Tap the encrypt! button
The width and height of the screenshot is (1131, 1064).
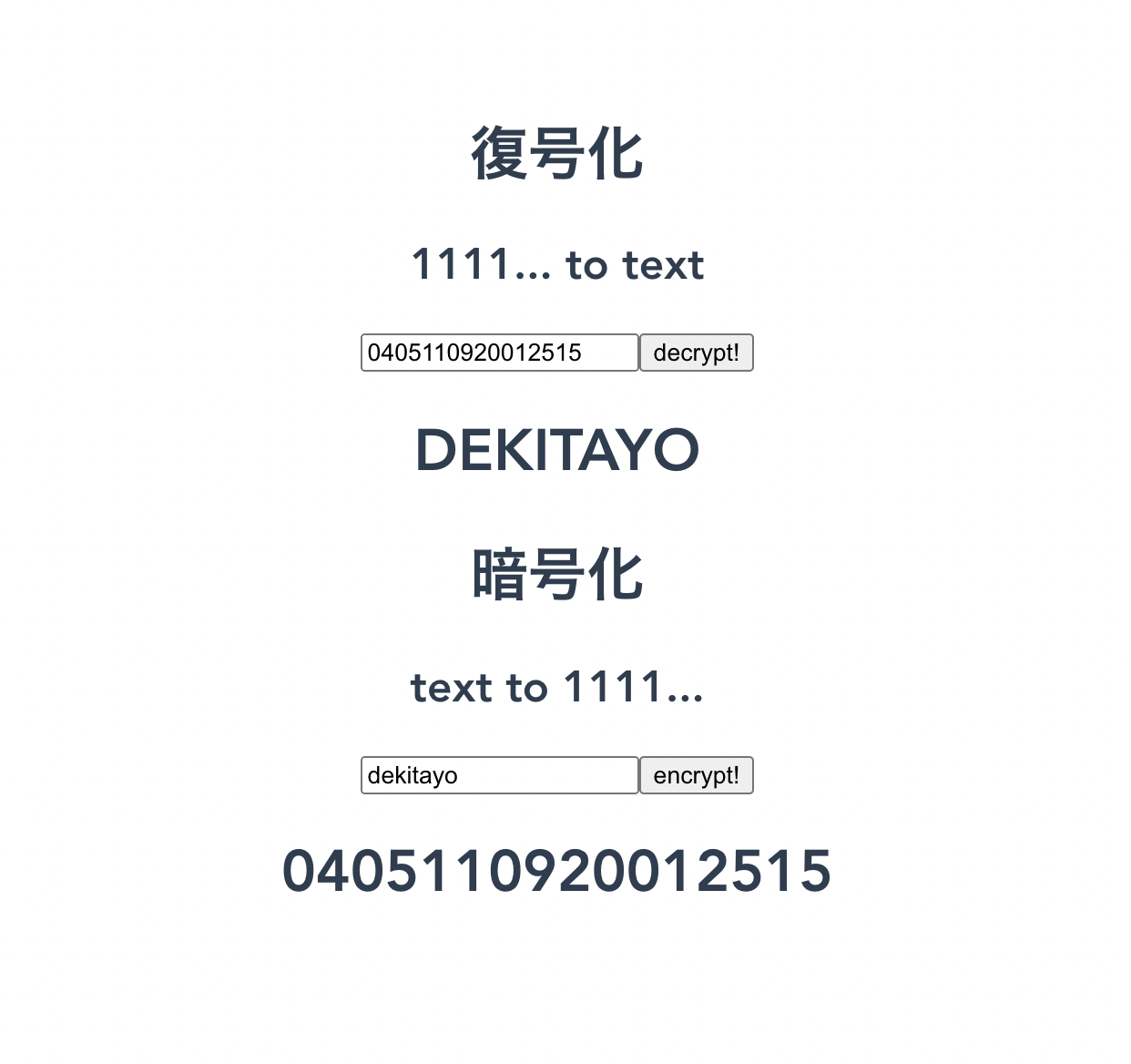[696, 775]
